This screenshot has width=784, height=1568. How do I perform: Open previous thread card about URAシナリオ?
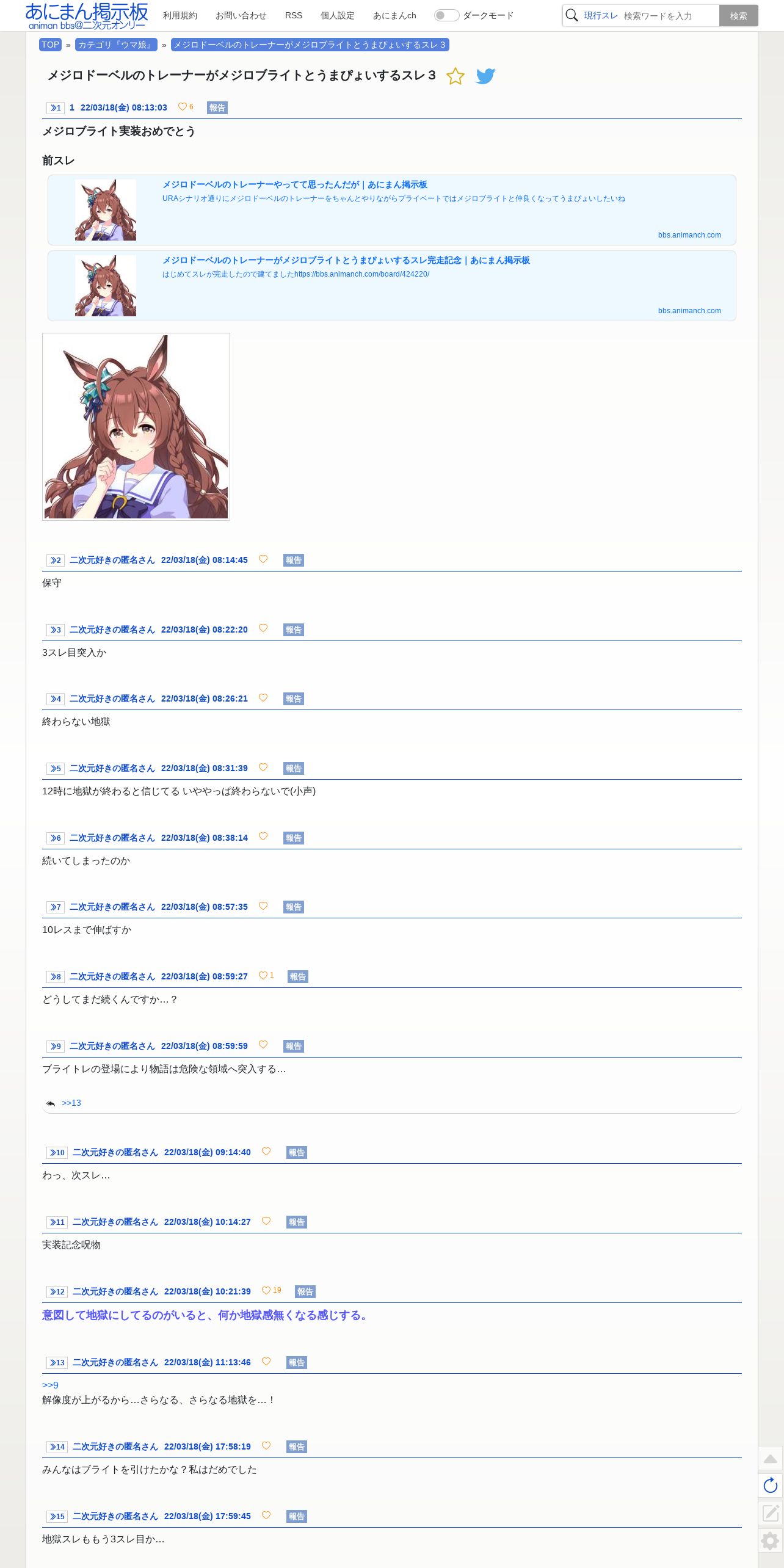tap(392, 210)
